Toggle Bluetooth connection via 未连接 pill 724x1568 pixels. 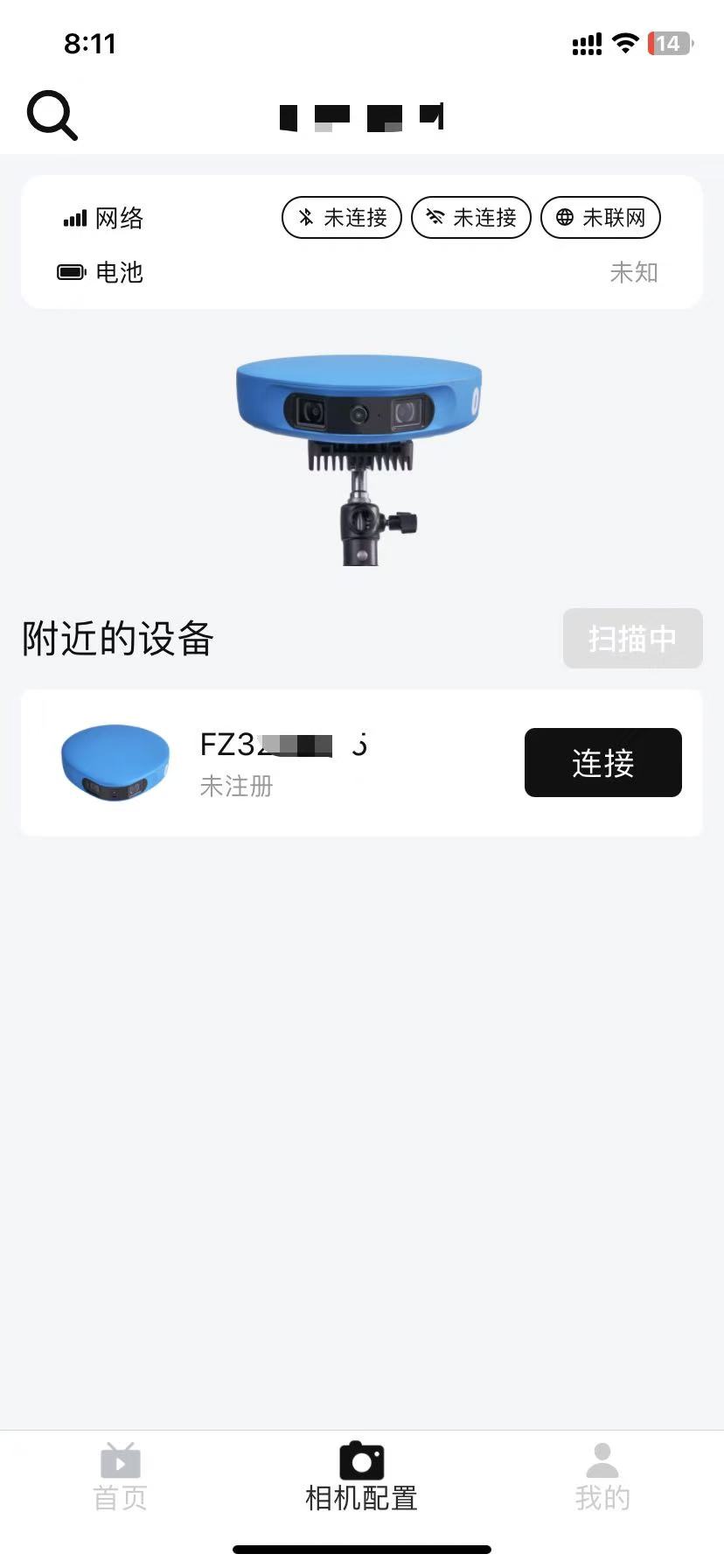pyautogui.click(x=341, y=218)
